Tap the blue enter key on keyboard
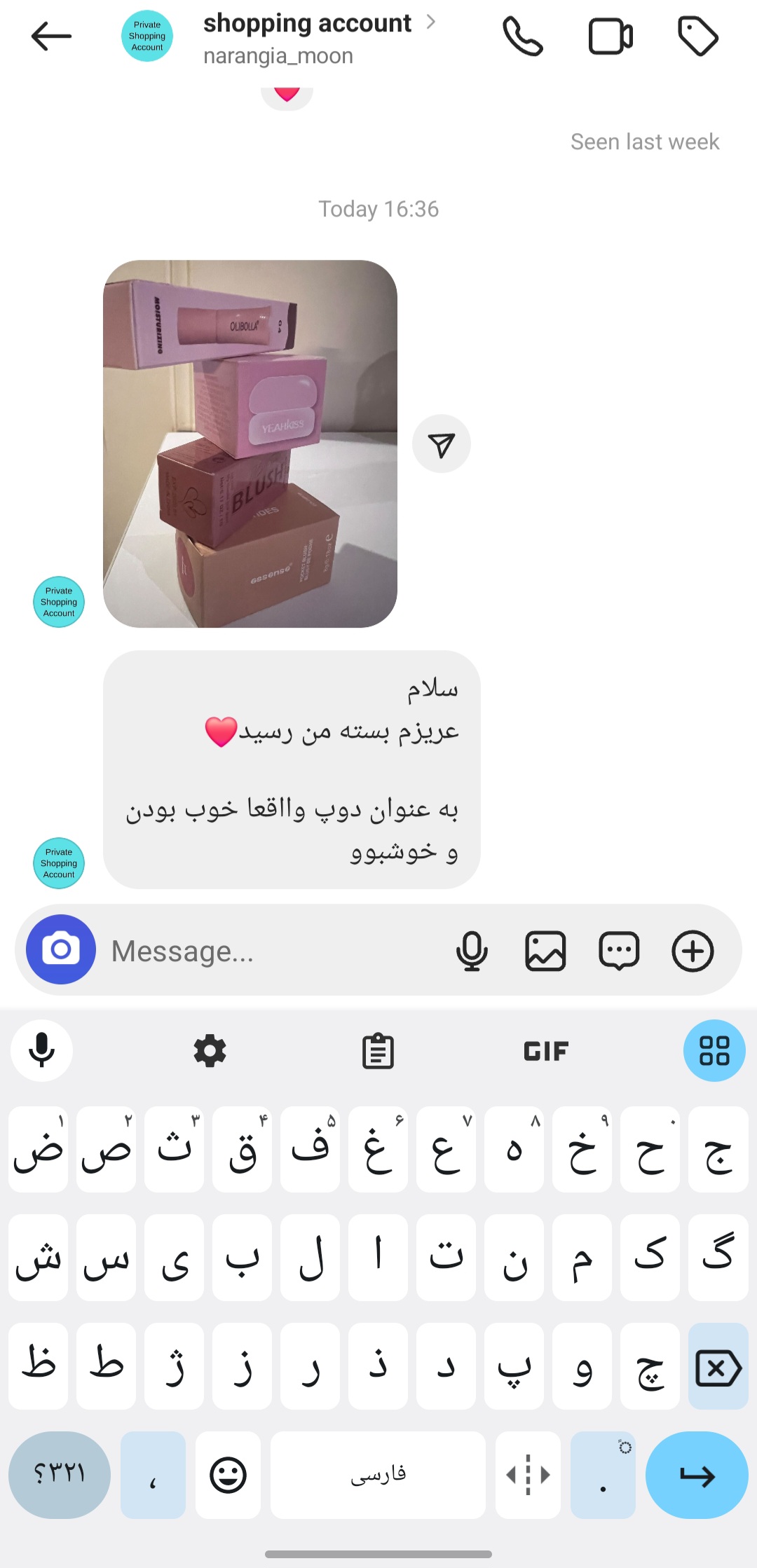757x1568 pixels. click(x=697, y=1475)
